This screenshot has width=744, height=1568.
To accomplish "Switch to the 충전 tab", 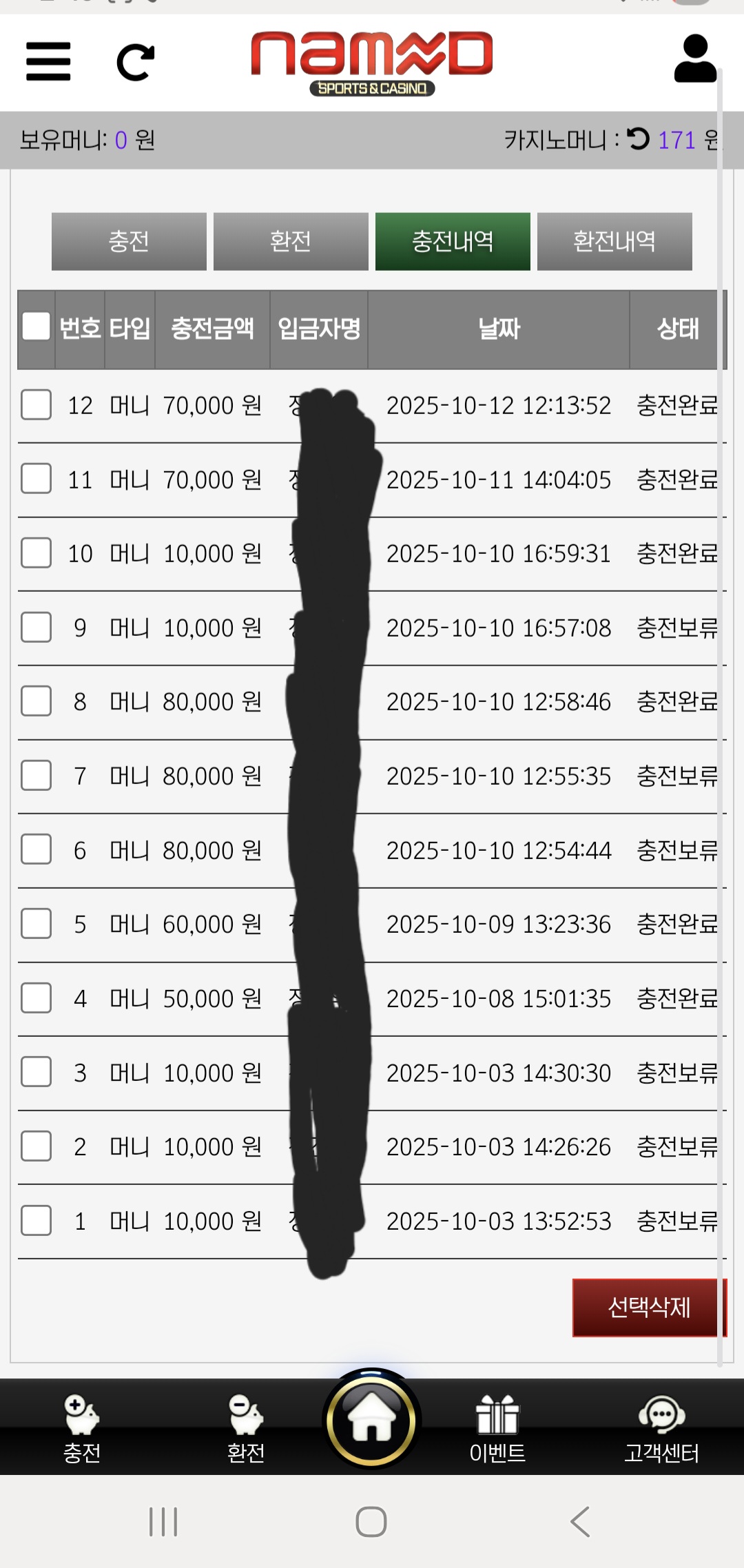I will click(x=129, y=241).
